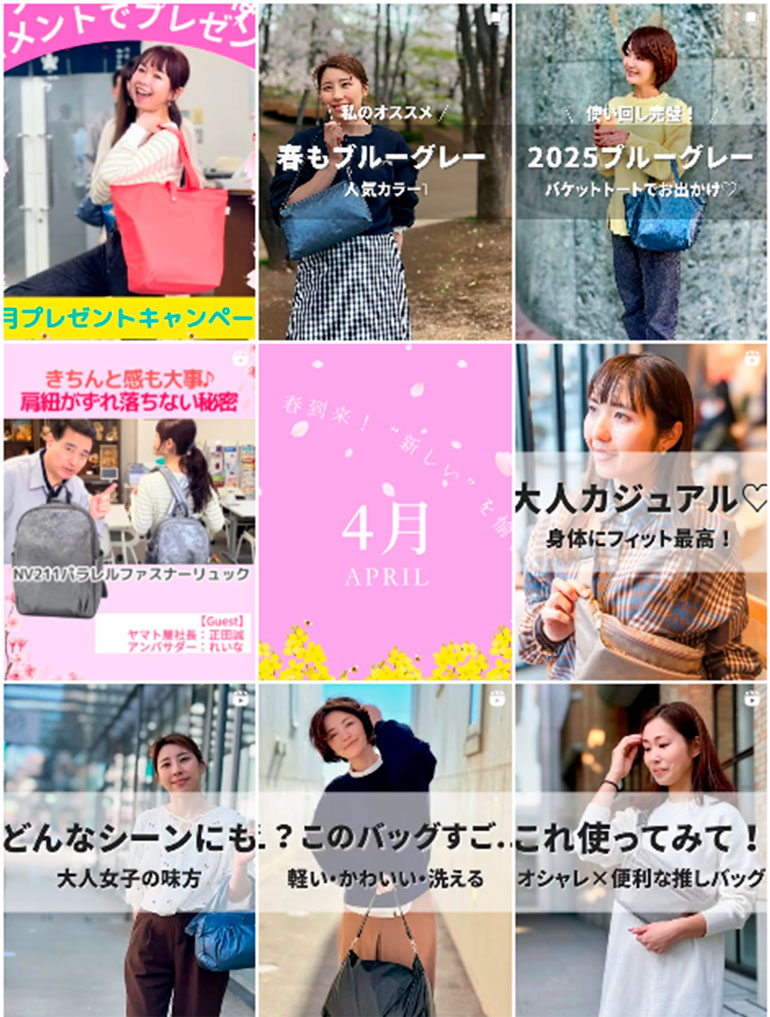
Task: Open the 2025ブルーグレー bucket tote post
Action: tap(640, 171)
